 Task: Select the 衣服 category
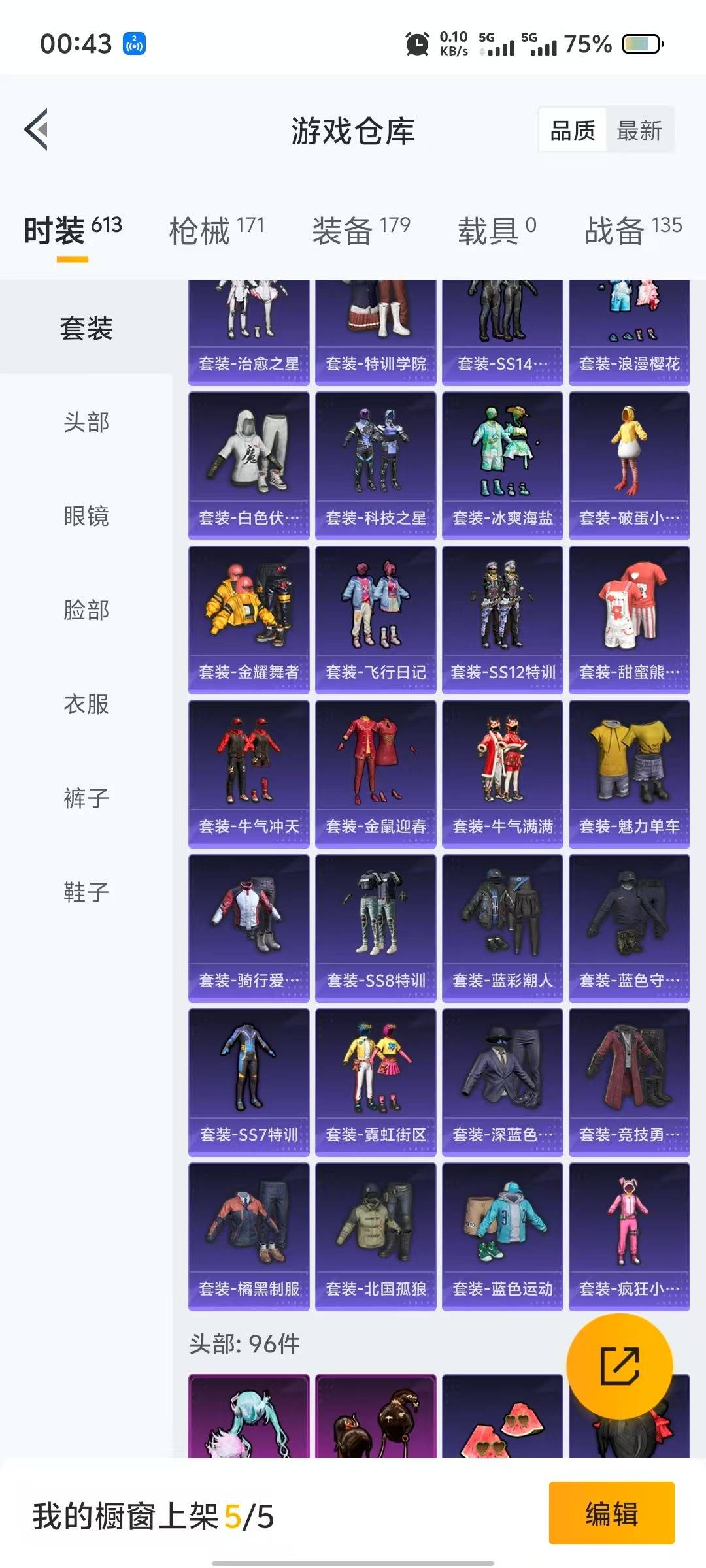click(x=86, y=704)
